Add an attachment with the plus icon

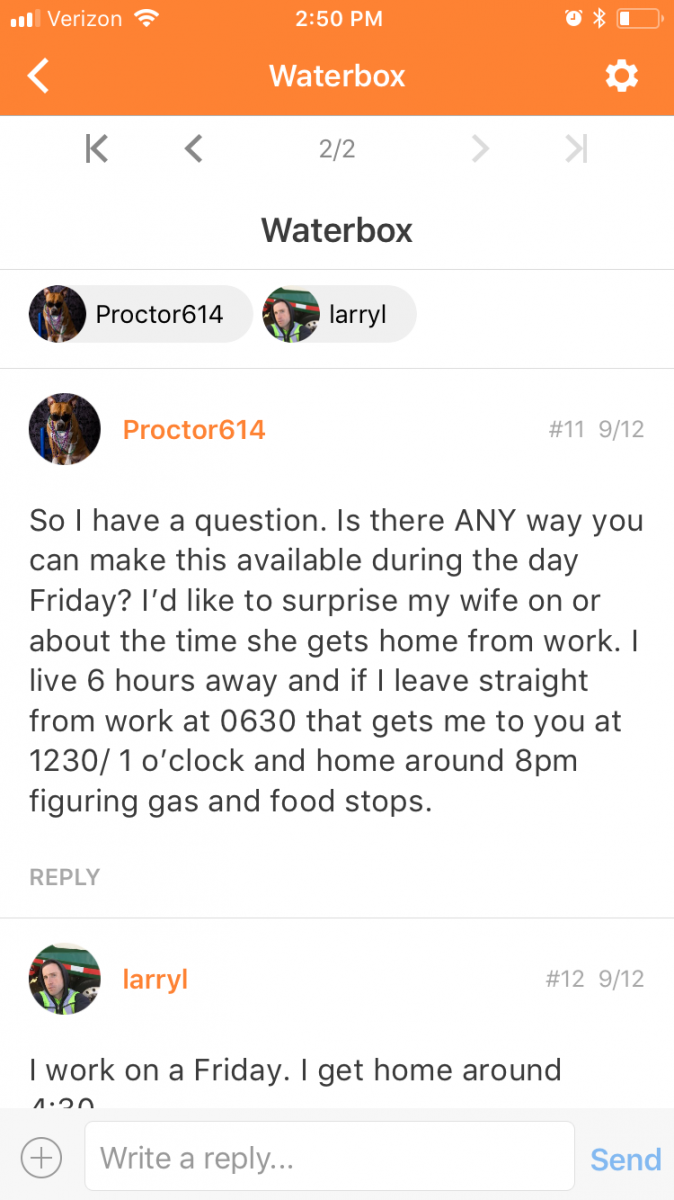(x=41, y=1158)
